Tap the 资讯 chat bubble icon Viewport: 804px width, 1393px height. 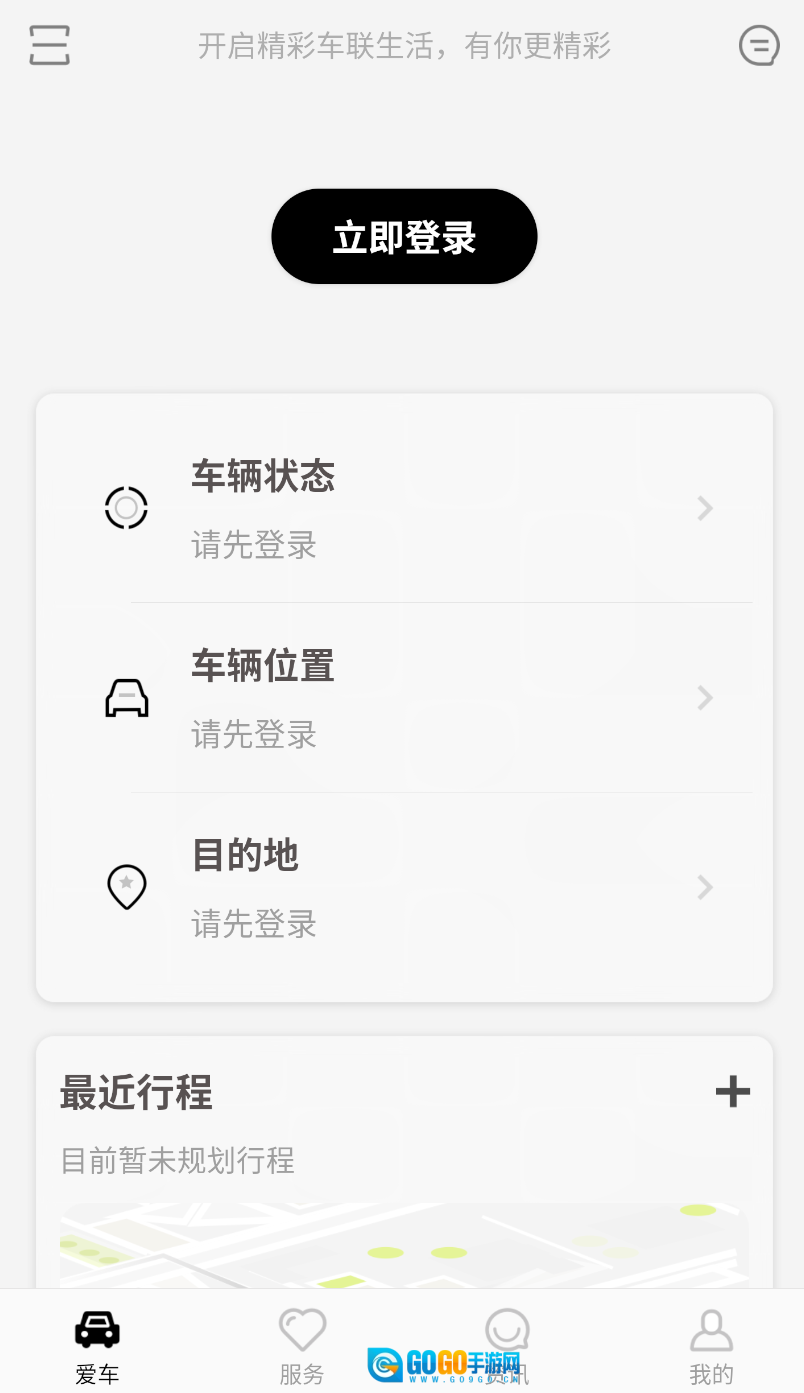coord(507,1329)
